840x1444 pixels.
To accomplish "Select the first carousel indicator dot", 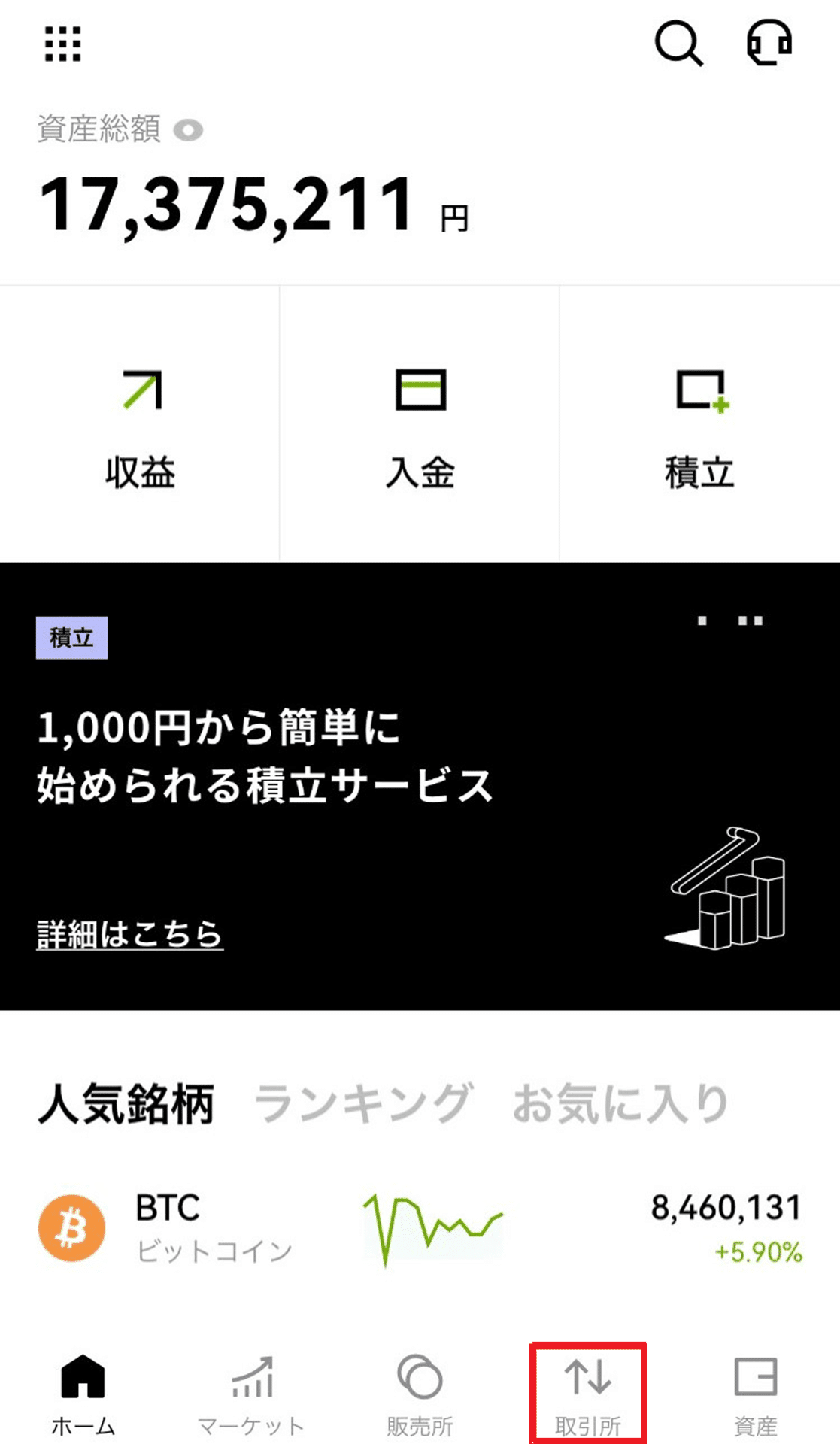I will [x=702, y=621].
